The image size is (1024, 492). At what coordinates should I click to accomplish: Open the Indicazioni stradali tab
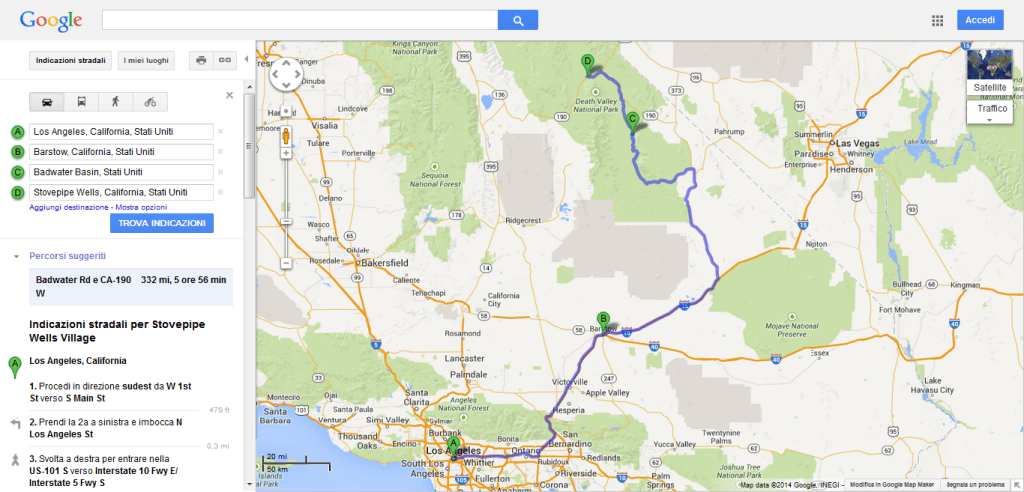pyautogui.click(x=70, y=60)
